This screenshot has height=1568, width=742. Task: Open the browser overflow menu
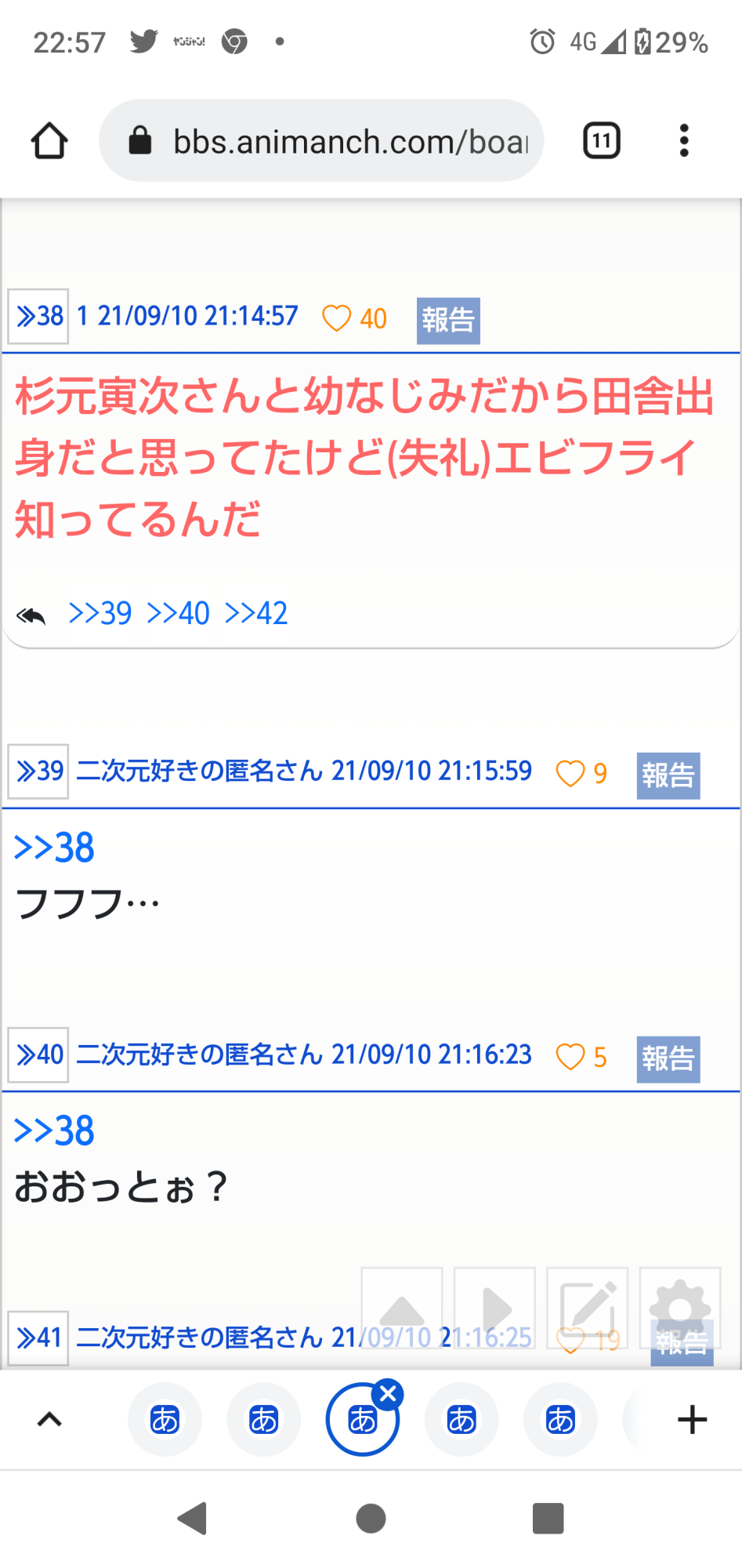coord(684,141)
